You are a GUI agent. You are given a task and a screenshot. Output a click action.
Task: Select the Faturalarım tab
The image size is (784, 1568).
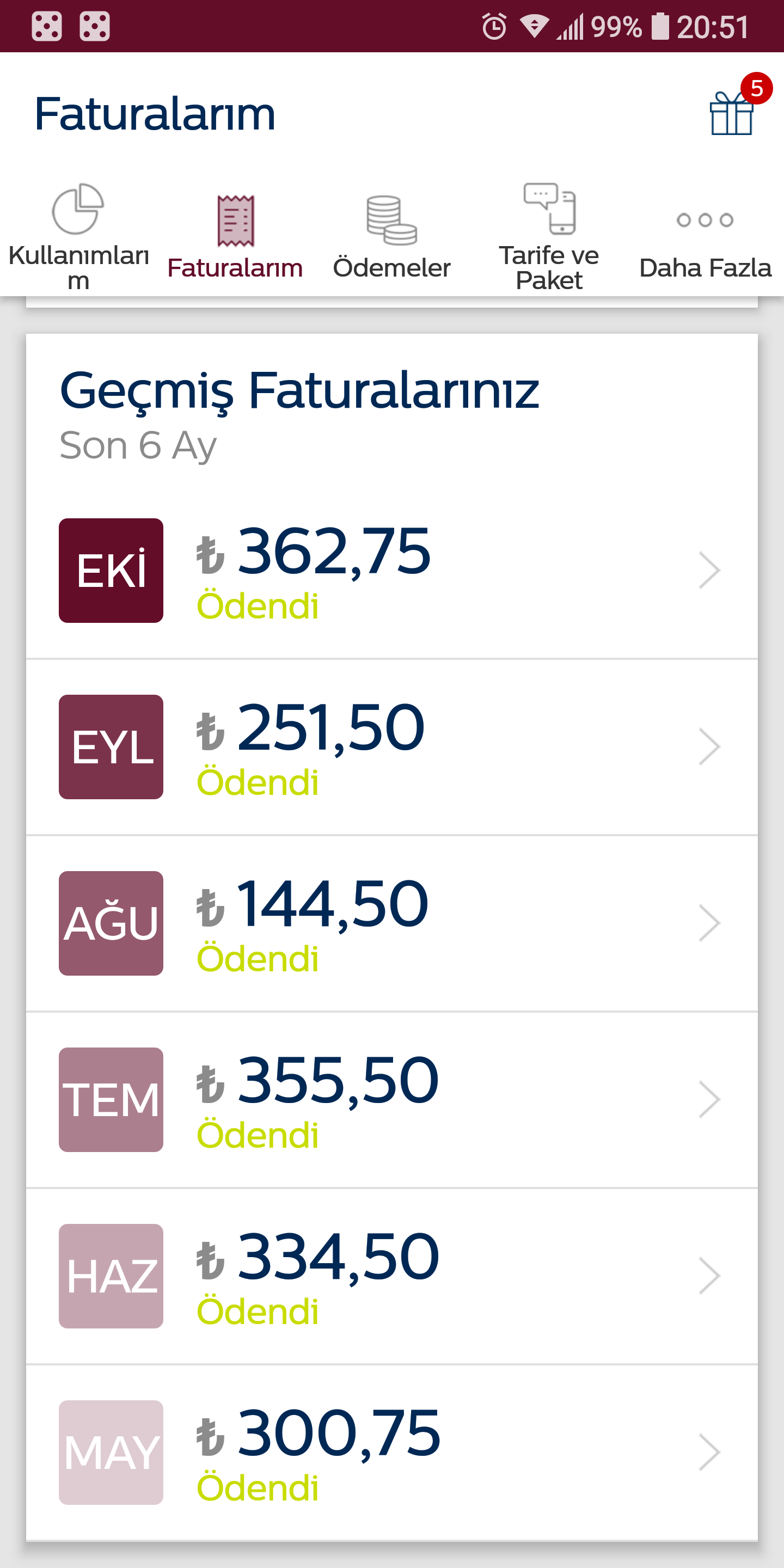pos(235,237)
